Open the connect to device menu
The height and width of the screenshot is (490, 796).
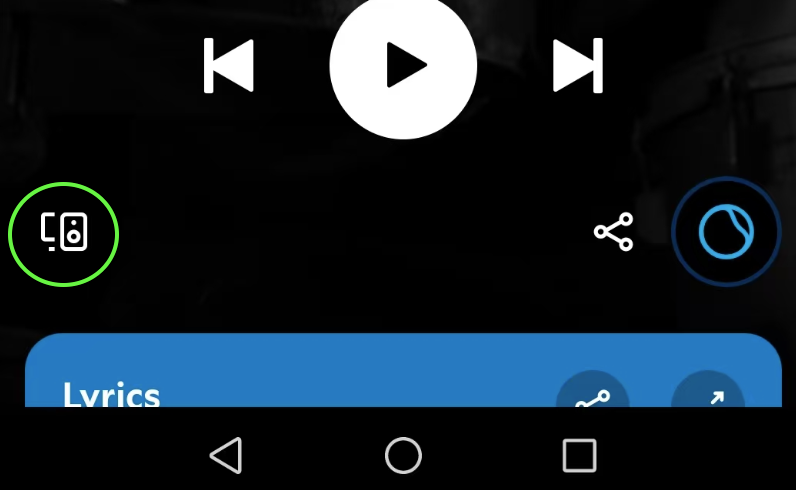click(64, 233)
